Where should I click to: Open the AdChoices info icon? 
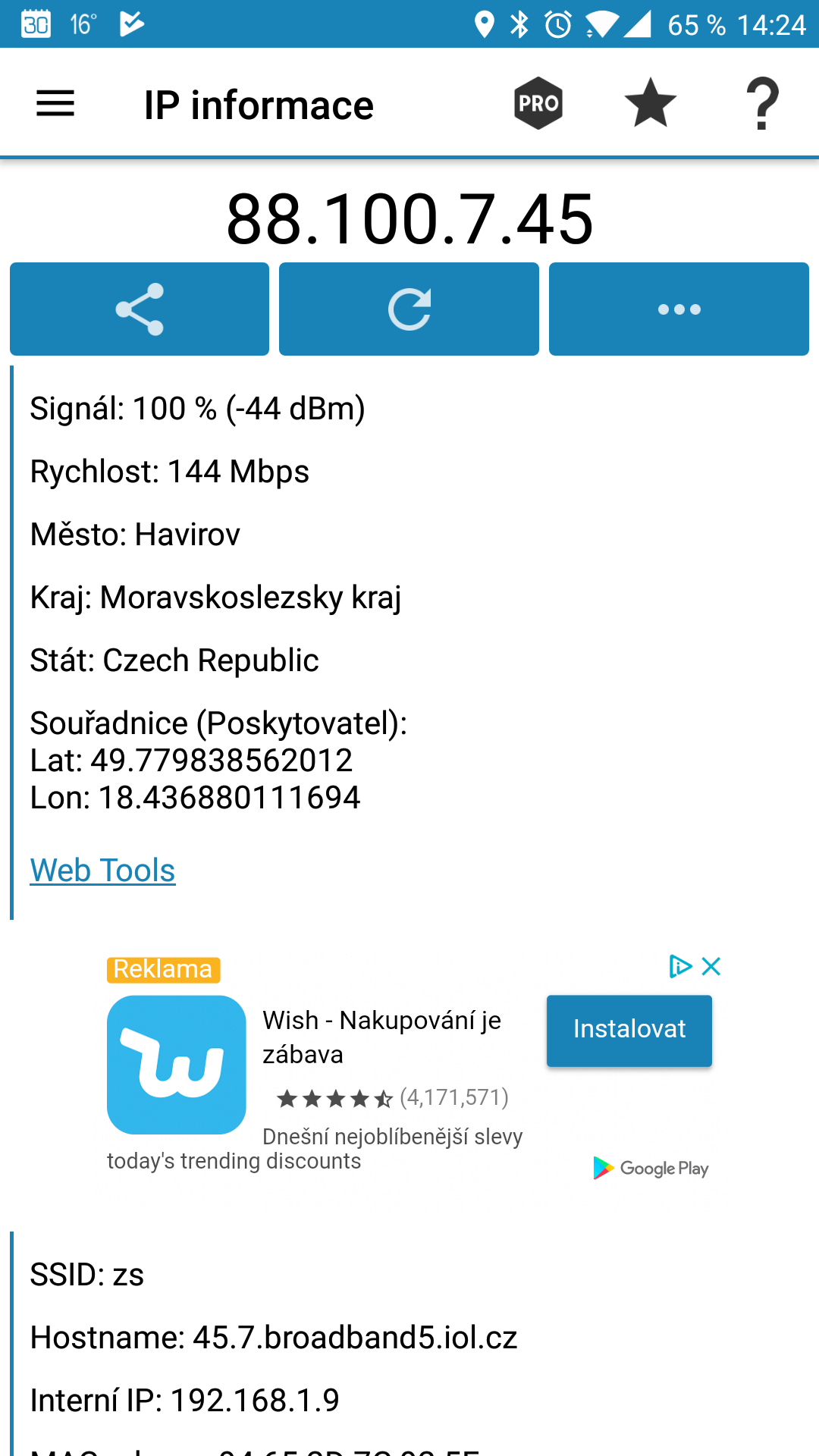680,966
